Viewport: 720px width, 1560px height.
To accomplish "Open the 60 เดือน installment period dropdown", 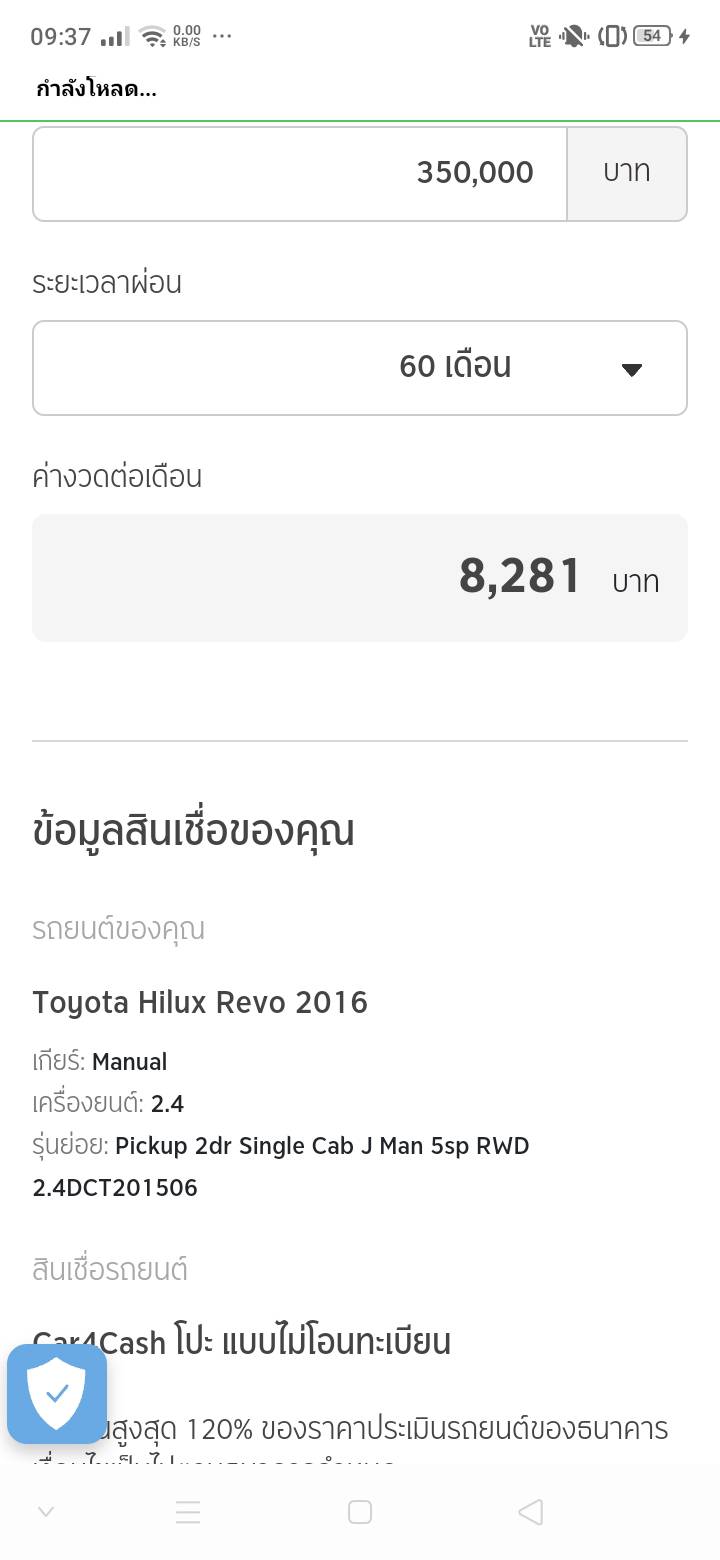I will click(360, 367).
